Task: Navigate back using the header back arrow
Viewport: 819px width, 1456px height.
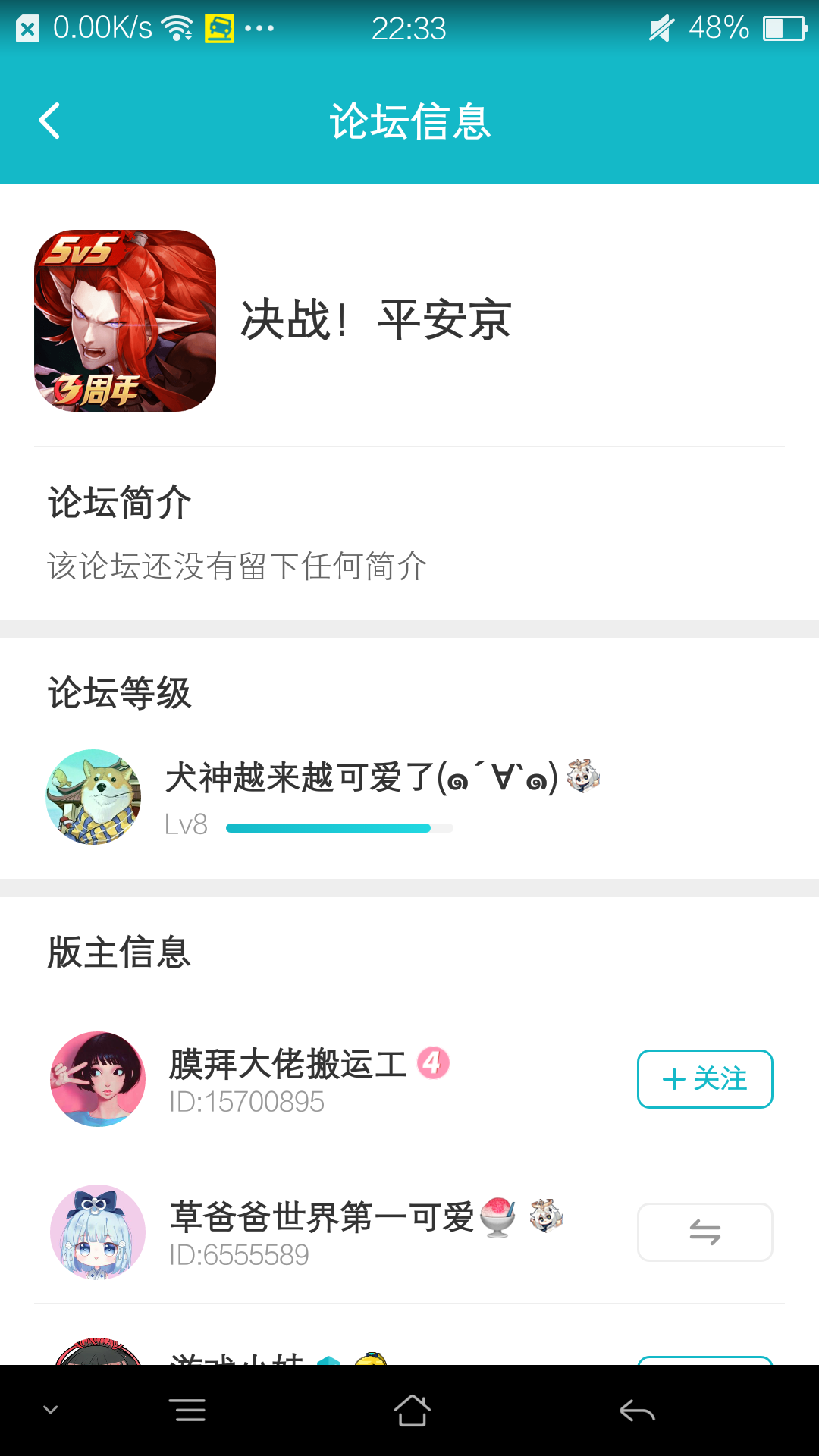Action: point(49,121)
